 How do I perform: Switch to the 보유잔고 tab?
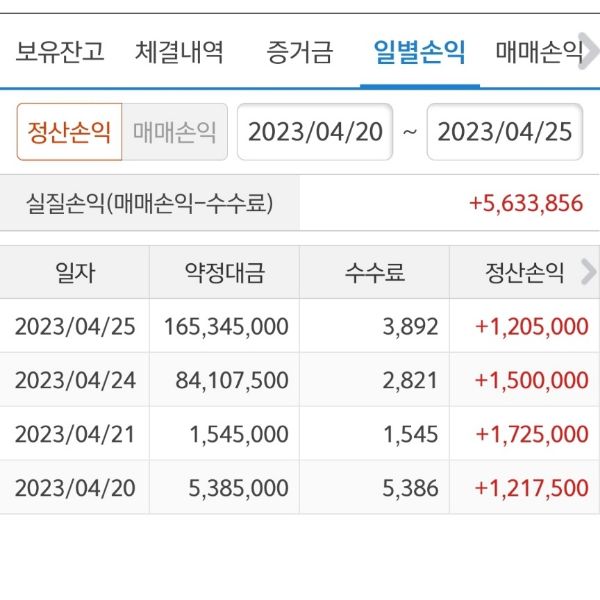tap(60, 51)
